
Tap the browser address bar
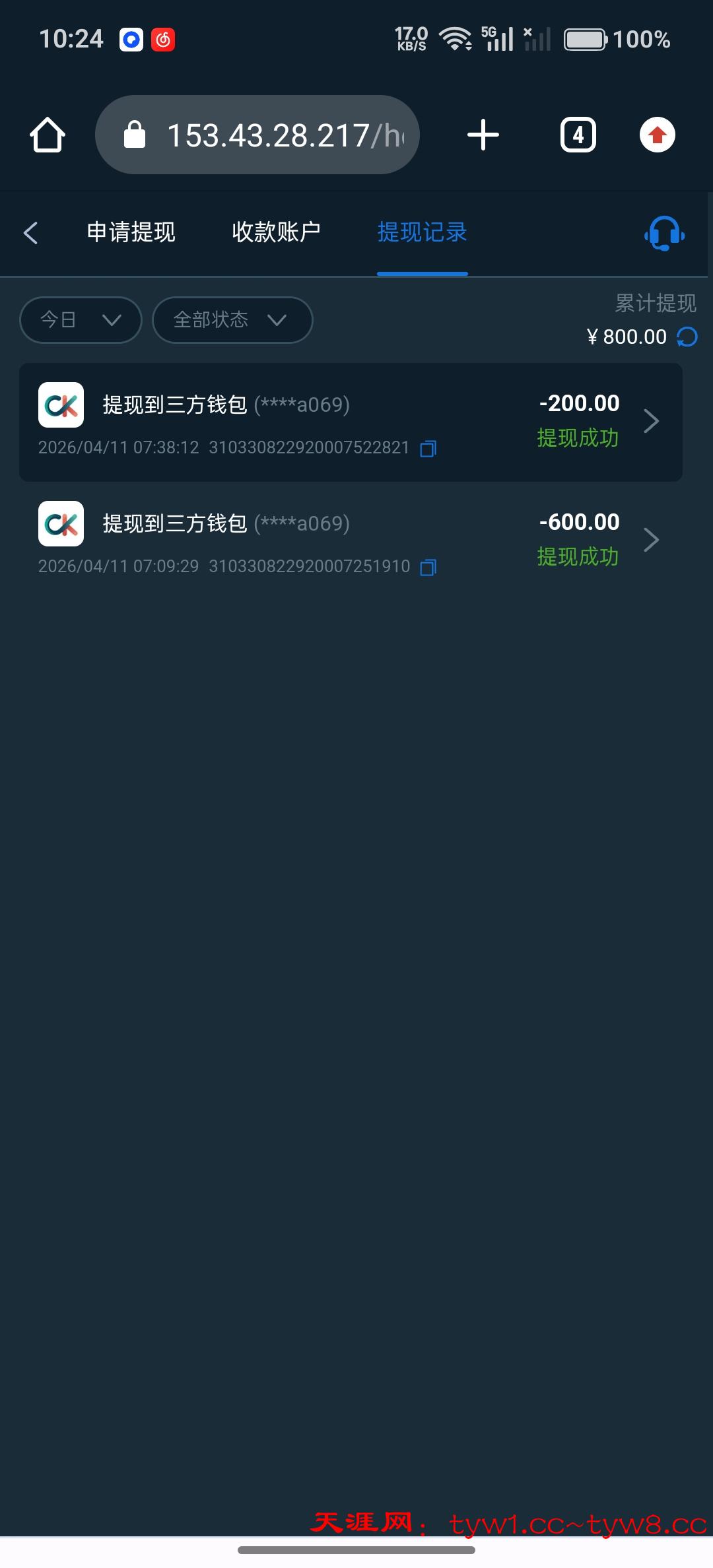[257, 135]
